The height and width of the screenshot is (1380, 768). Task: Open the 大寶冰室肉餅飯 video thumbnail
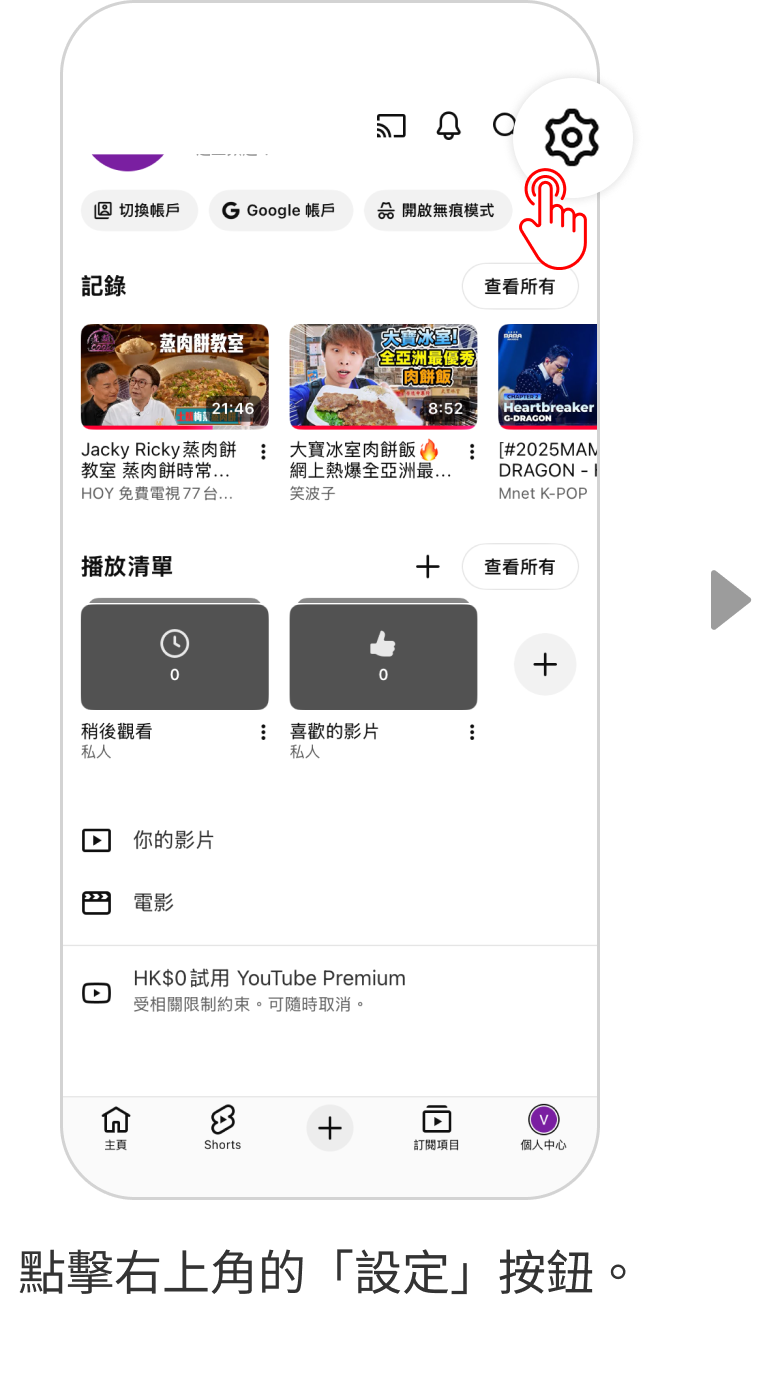pyautogui.click(x=383, y=376)
